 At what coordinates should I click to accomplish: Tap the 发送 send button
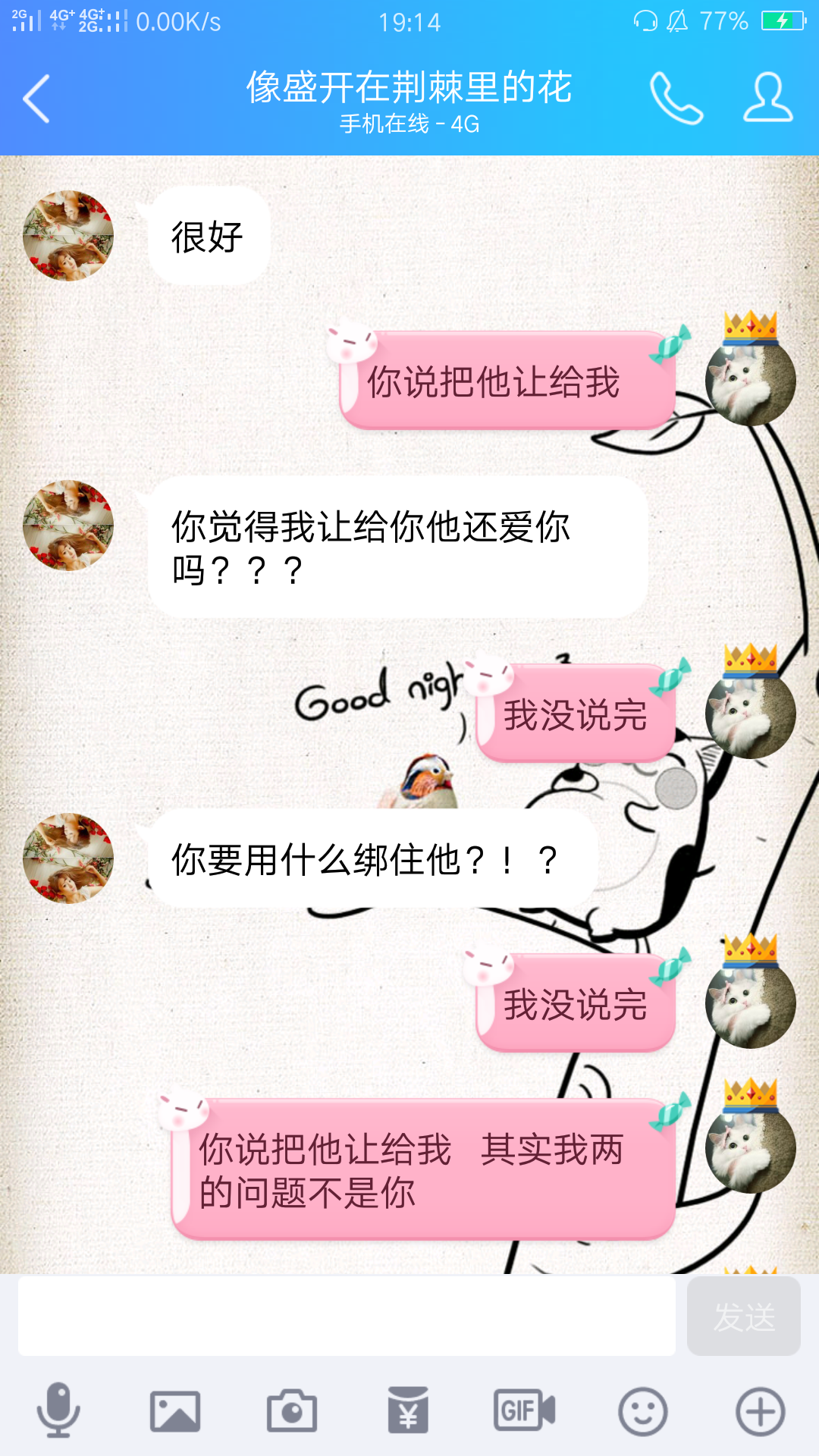[743, 1316]
